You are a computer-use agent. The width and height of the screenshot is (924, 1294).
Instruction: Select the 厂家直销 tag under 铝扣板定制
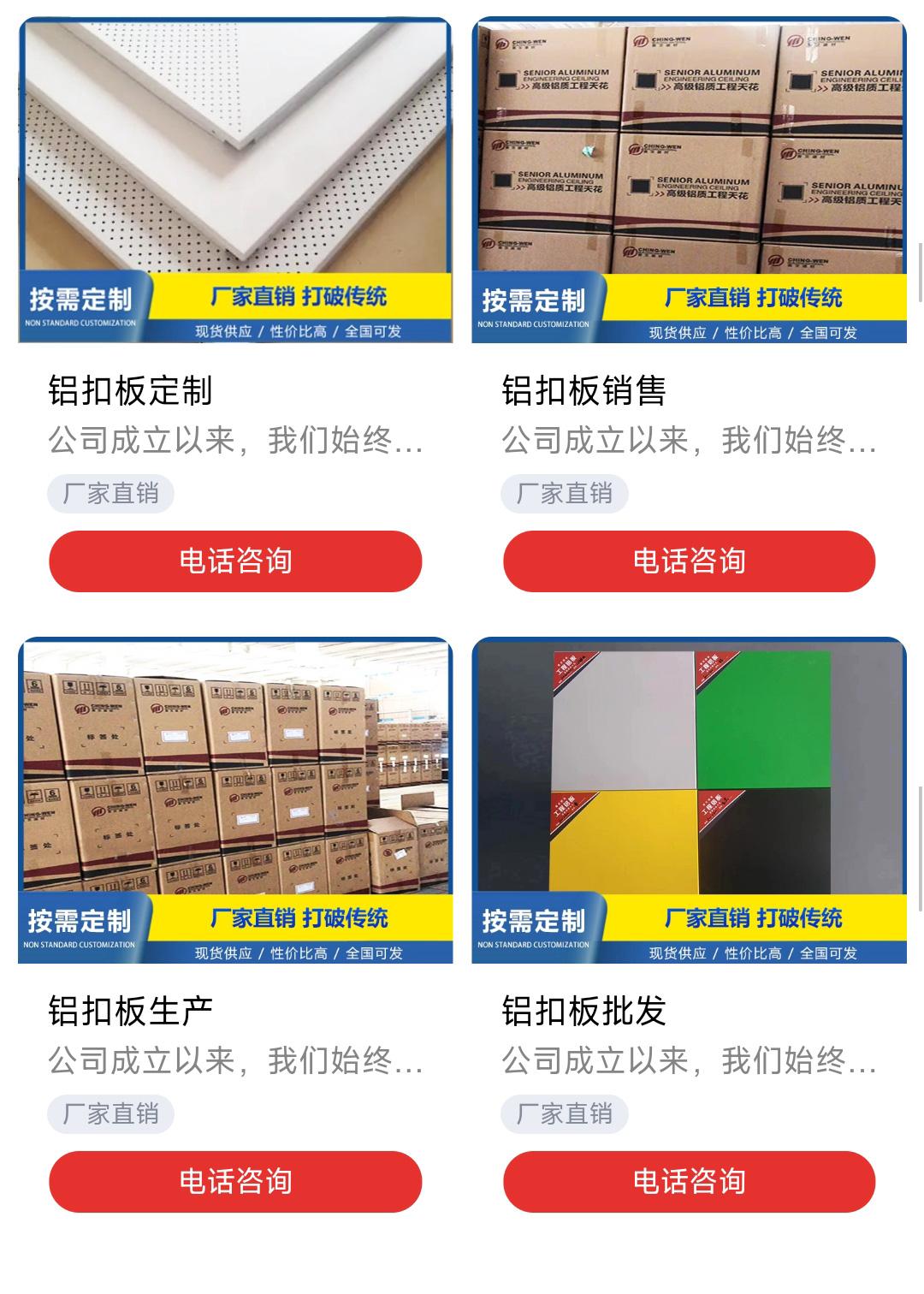110,494
